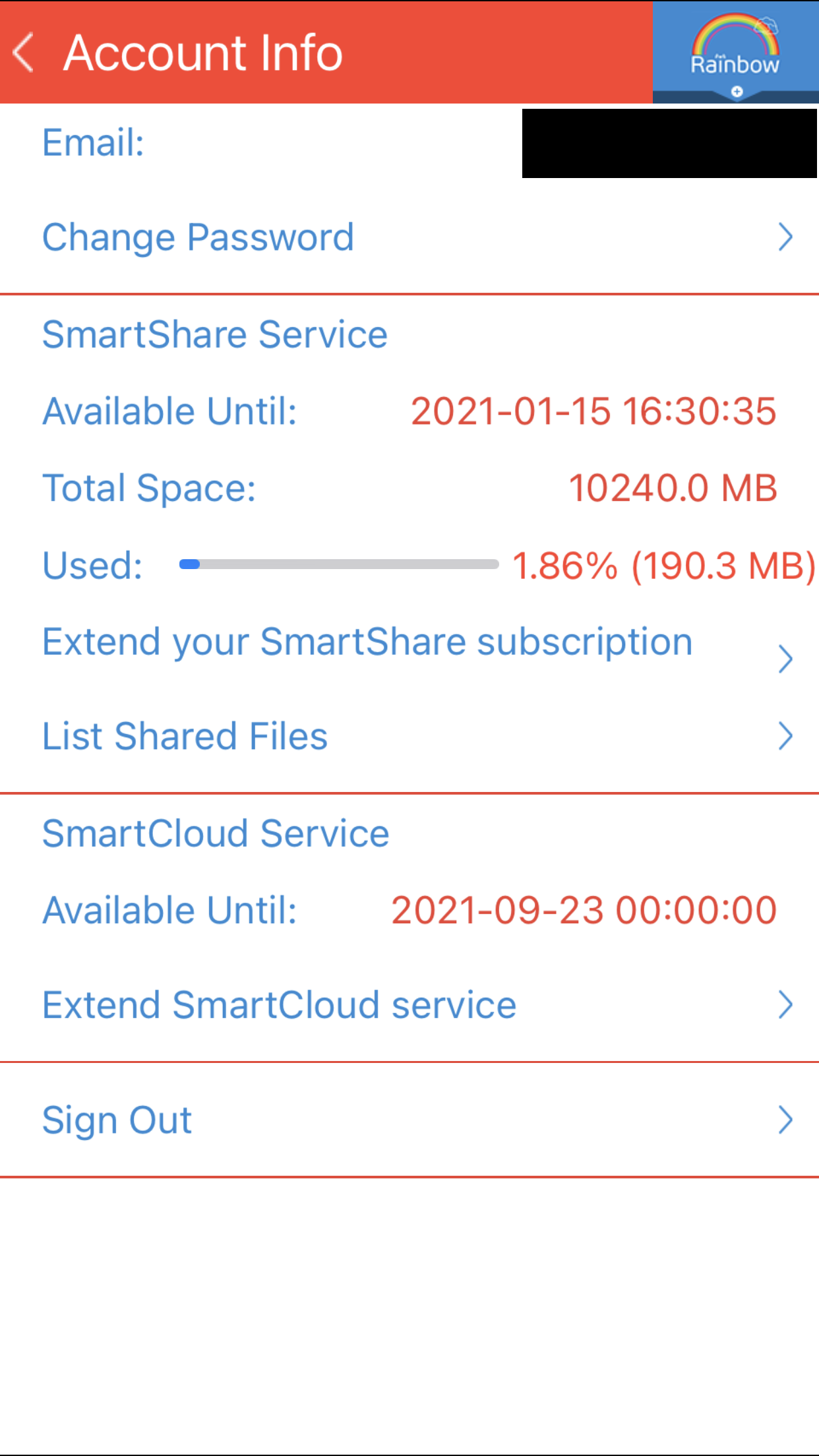Open the Extend SmartCloud service chevron
Screen dimensions: 819x1456
pyautogui.click(x=785, y=1004)
